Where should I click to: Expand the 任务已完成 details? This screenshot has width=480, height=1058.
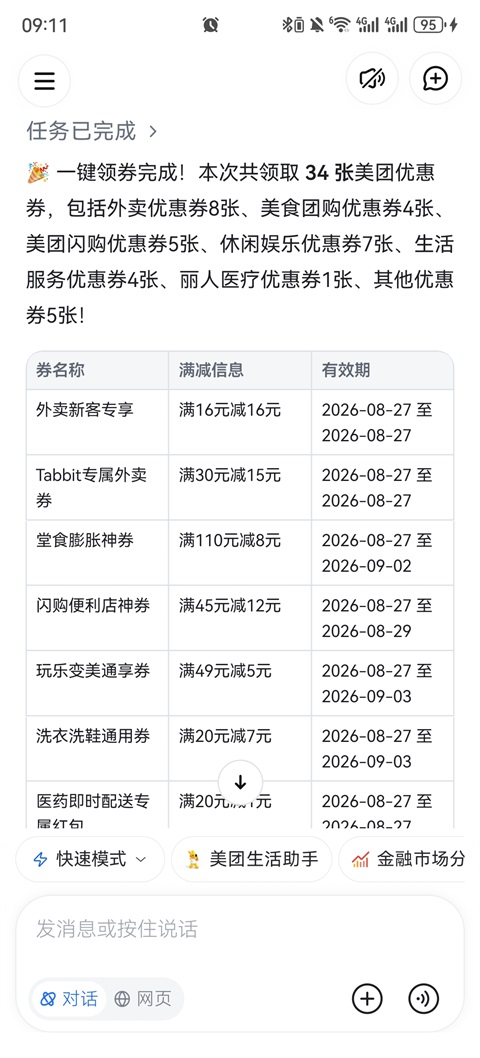[92, 131]
